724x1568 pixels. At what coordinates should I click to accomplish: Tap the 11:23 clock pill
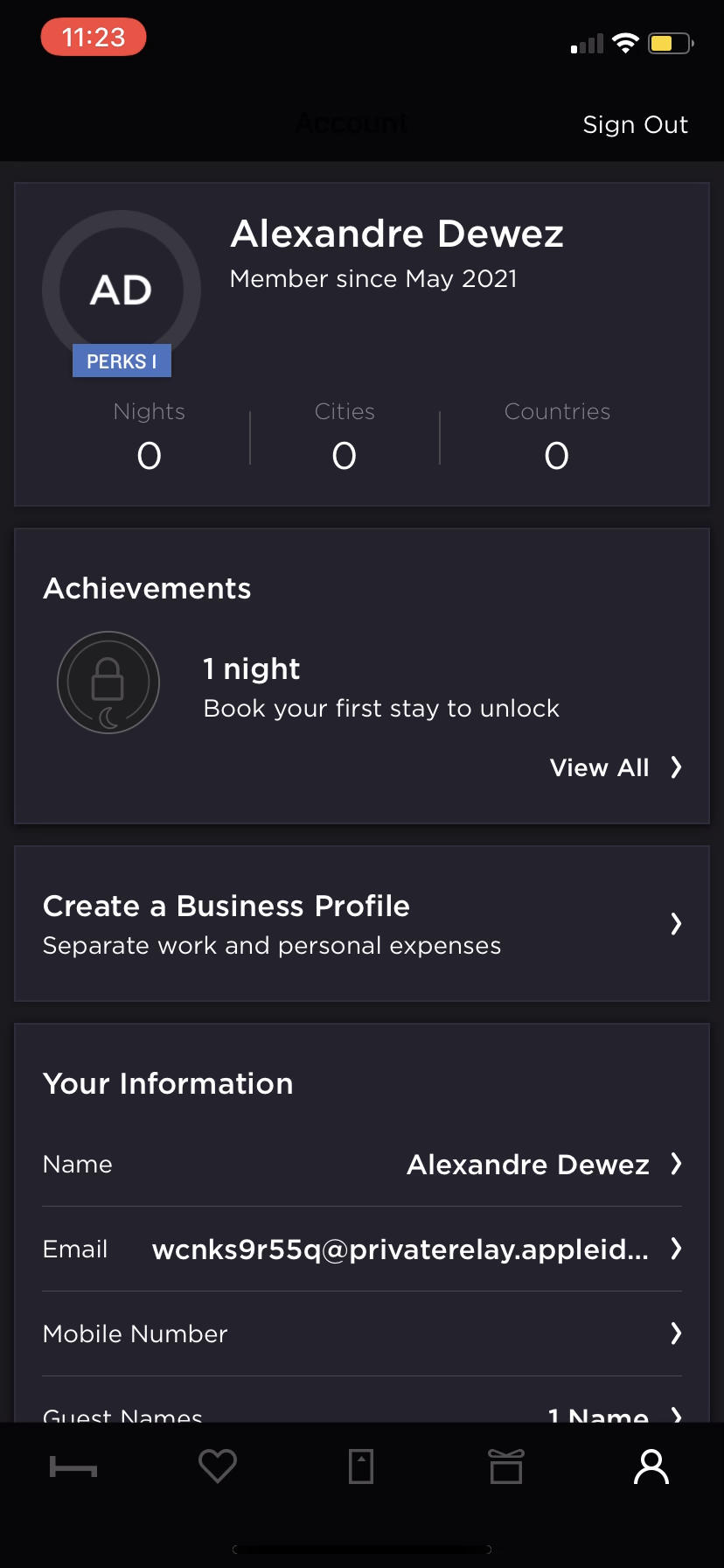[x=93, y=37]
